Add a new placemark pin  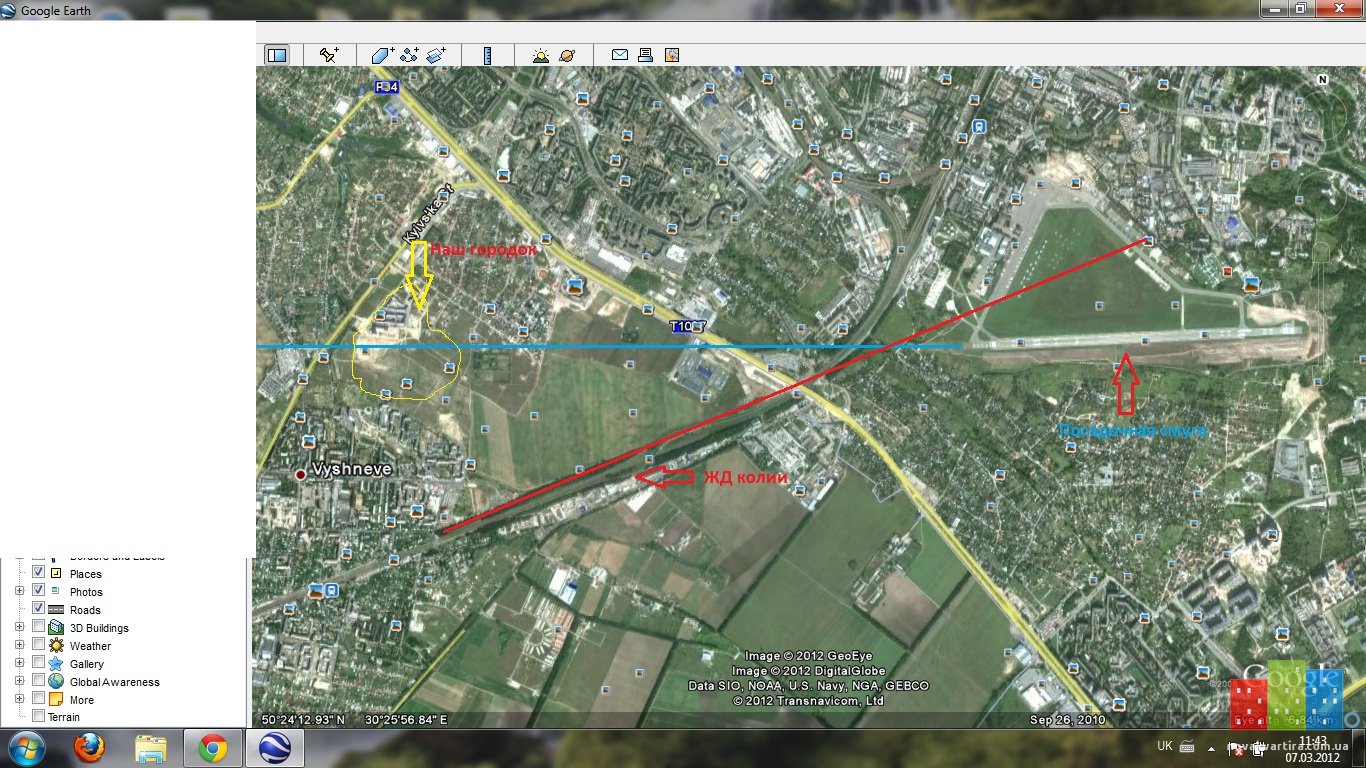click(x=329, y=55)
